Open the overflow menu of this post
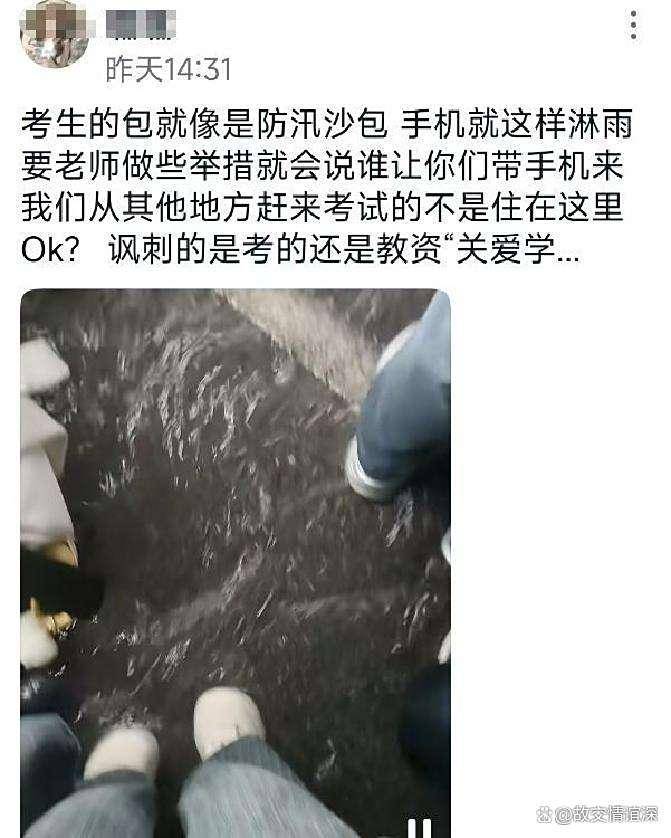Image resolution: width=671 pixels, height=838 pixels. click(633, 25)
